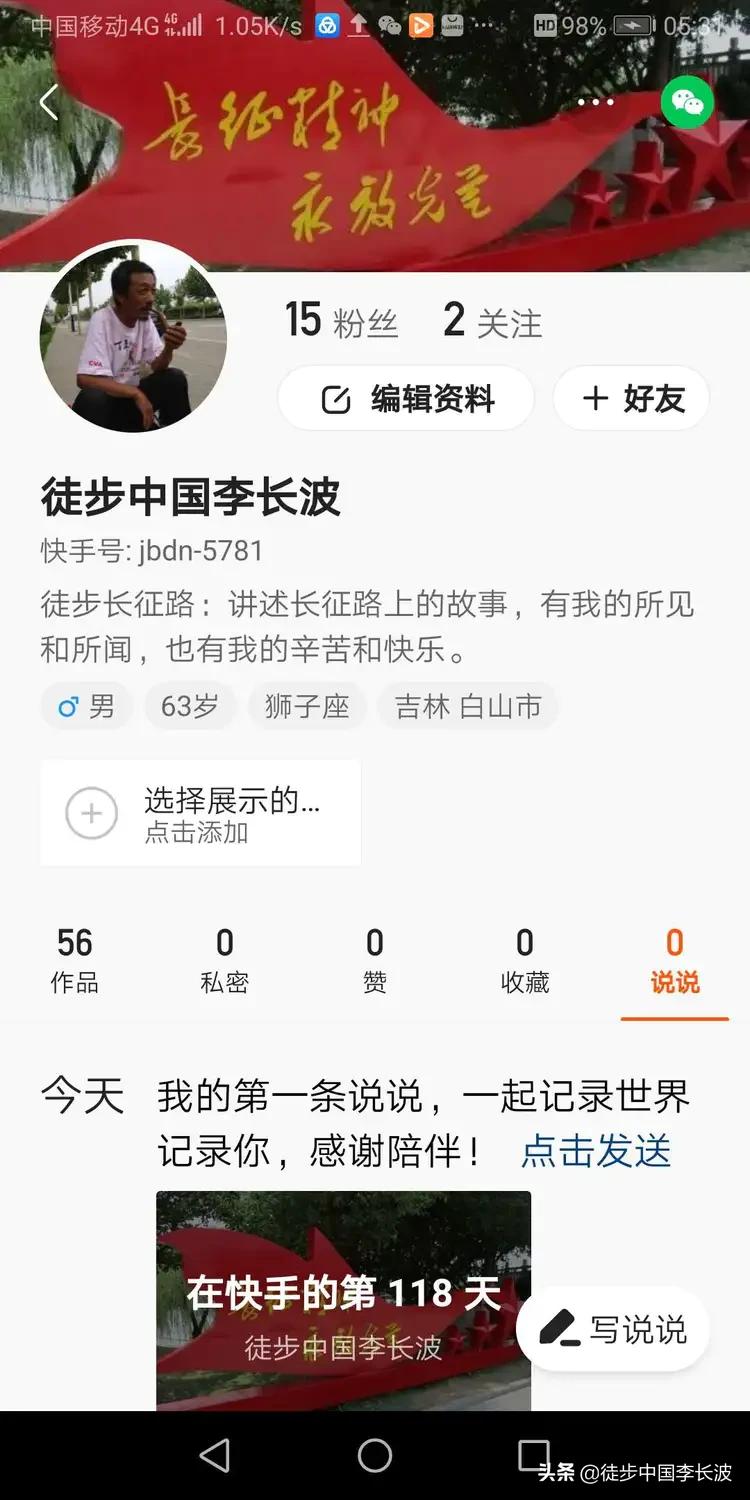
Task: Tap 点击发送 to send the first post
Action: click(595, 1152)
